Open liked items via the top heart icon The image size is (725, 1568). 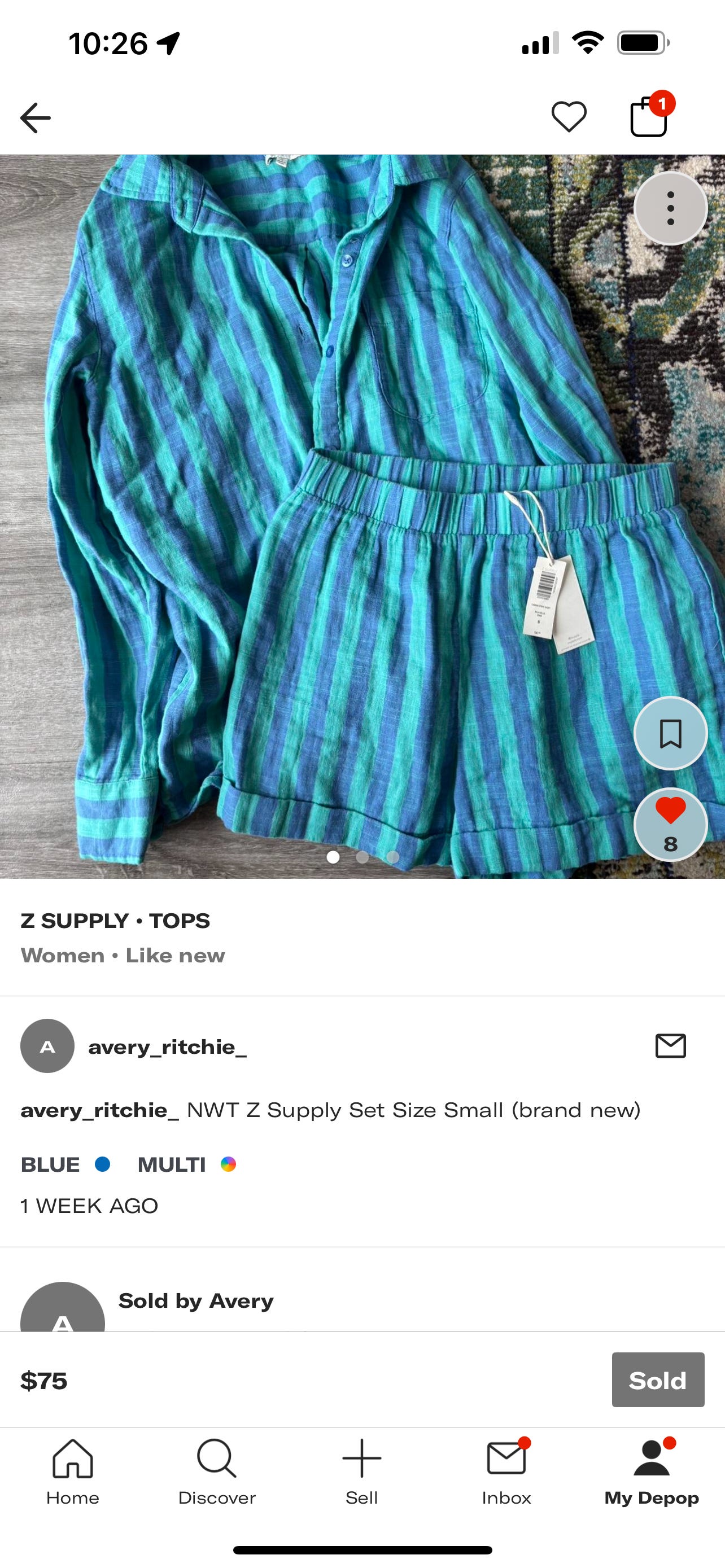569,117
